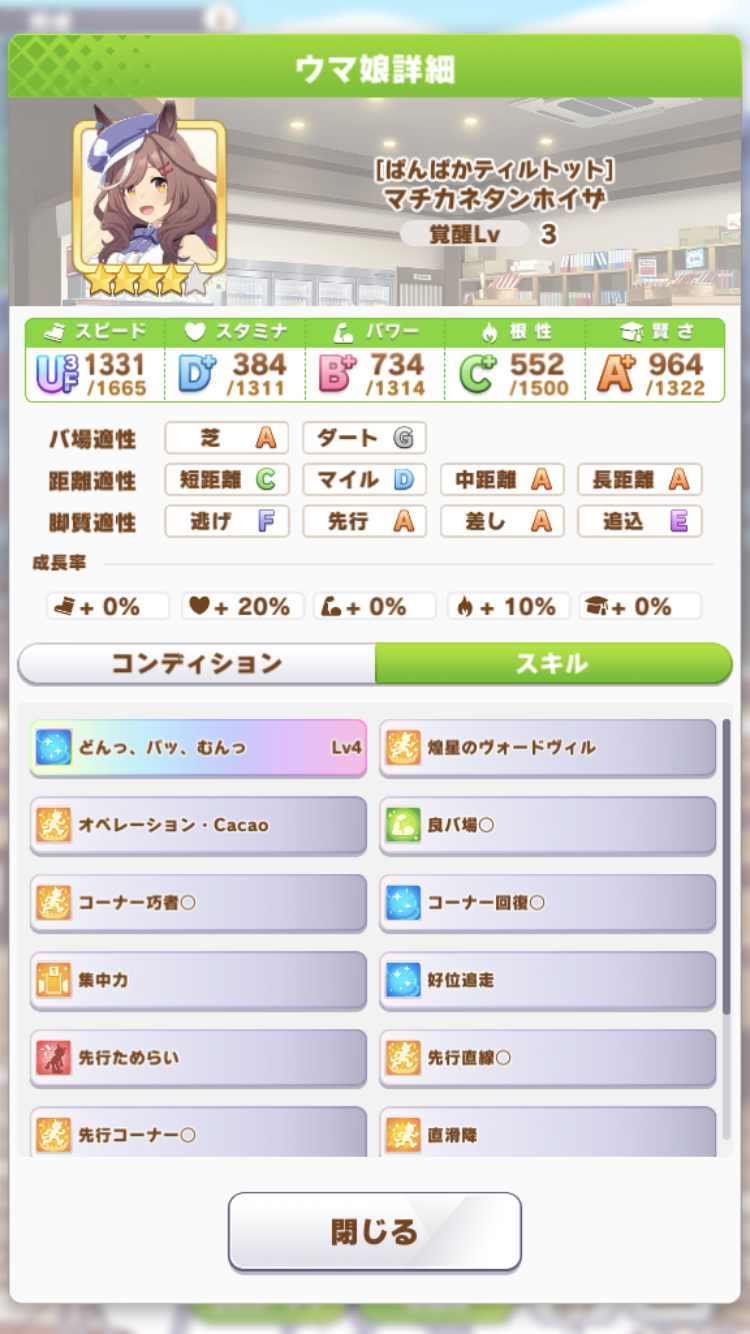This screenshot has height=1334, width=750.
Task: Switch to the コンディション tab
Action: tap(197, 664)
